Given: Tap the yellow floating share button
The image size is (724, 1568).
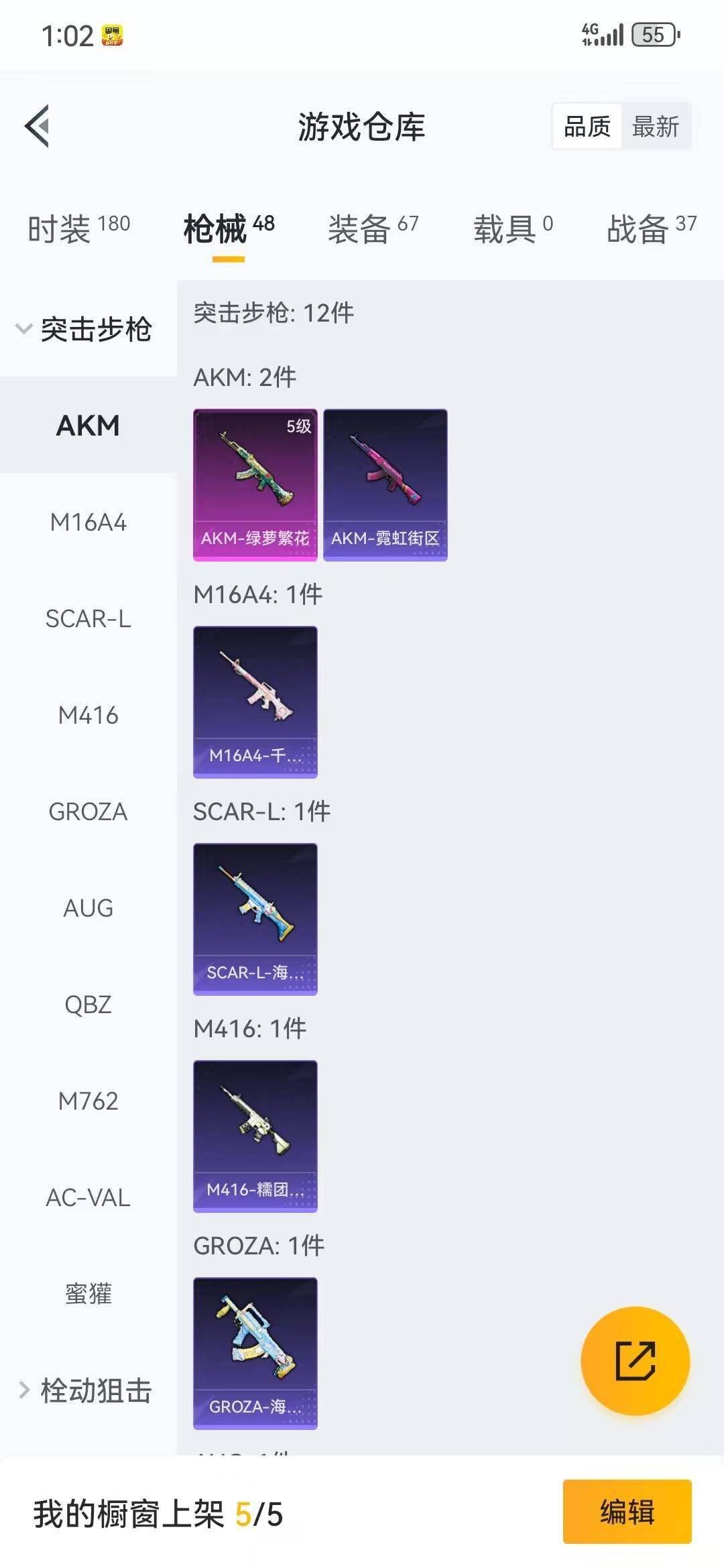Looking at the screenshot, I should [x=635, y=1361].
